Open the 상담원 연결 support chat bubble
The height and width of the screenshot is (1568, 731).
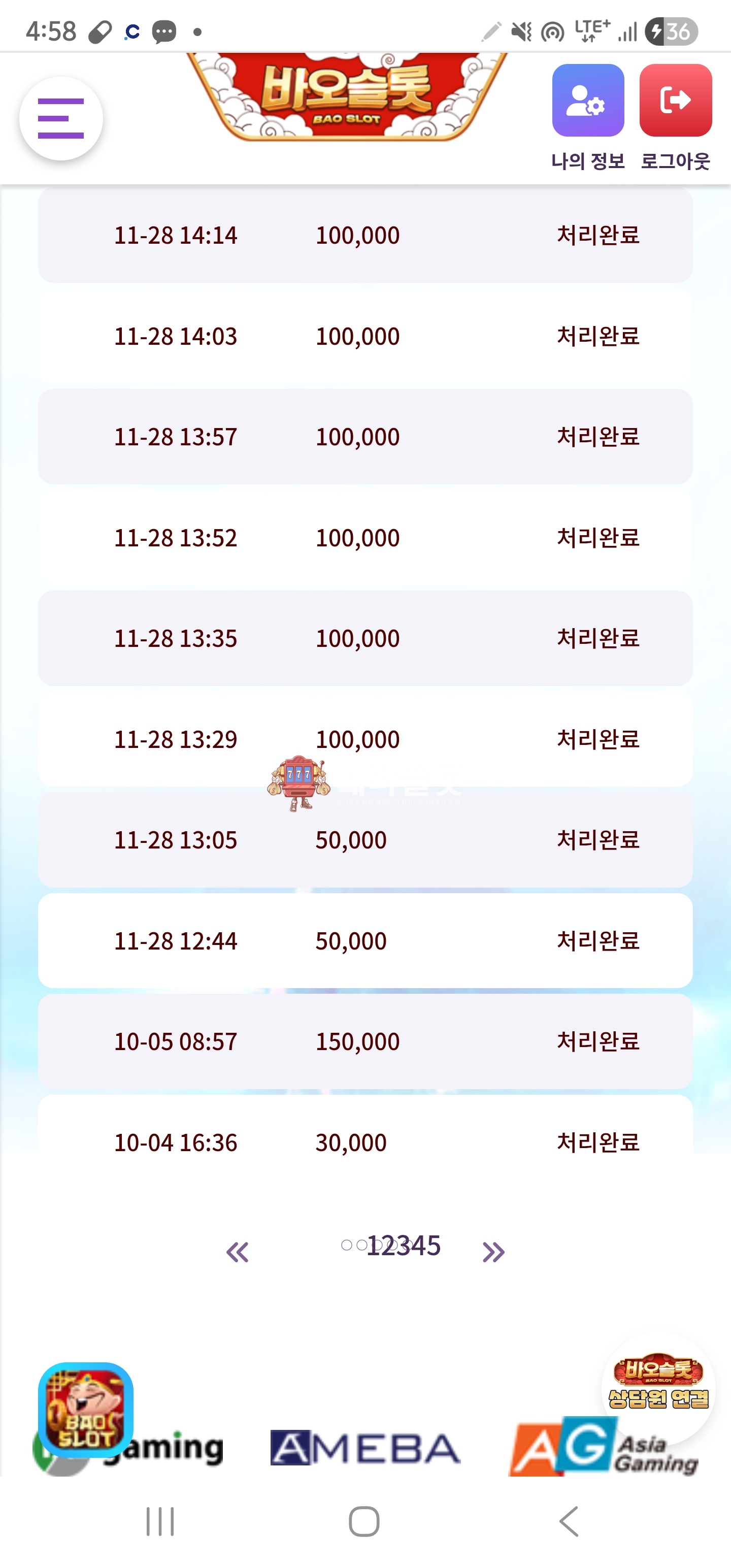coord(658,1388)
